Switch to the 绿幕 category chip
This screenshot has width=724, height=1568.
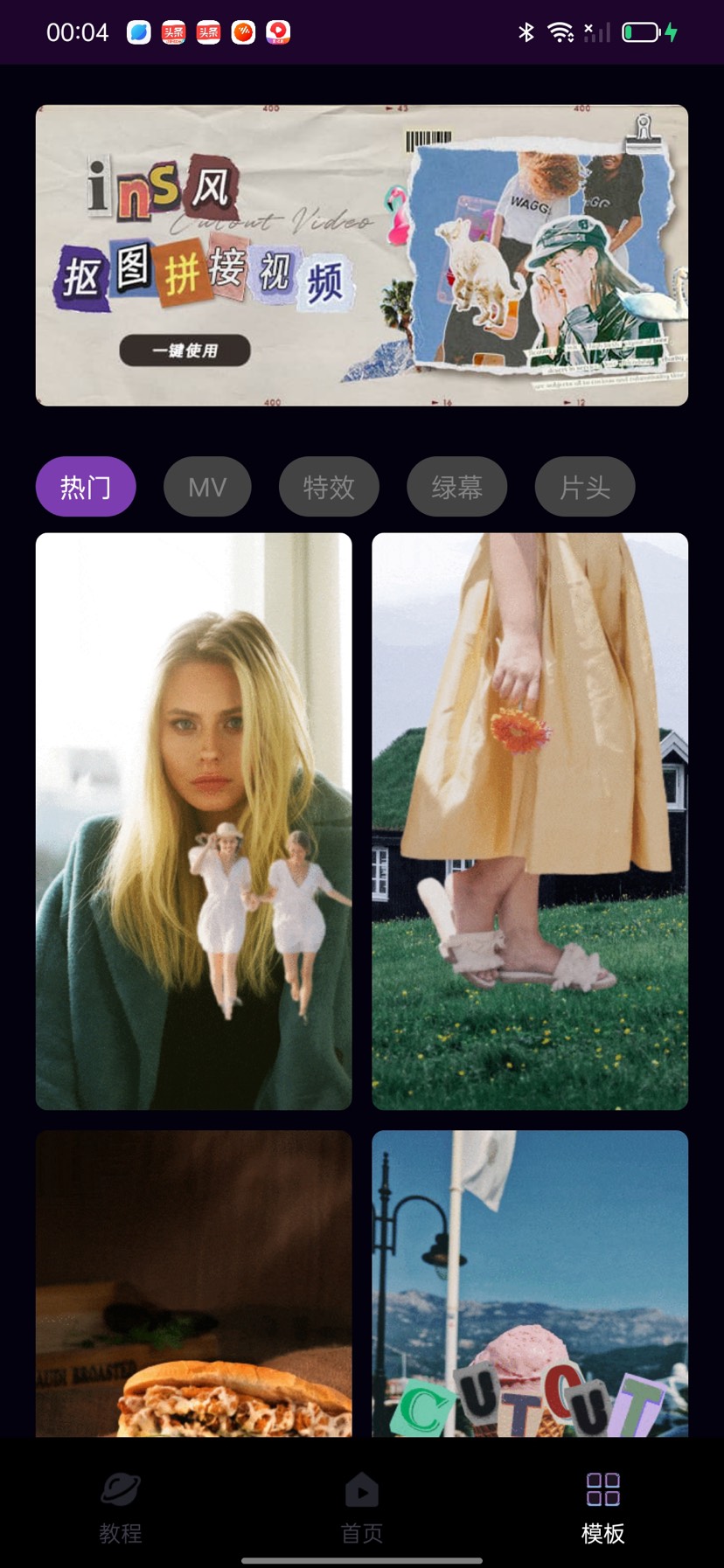456,487
